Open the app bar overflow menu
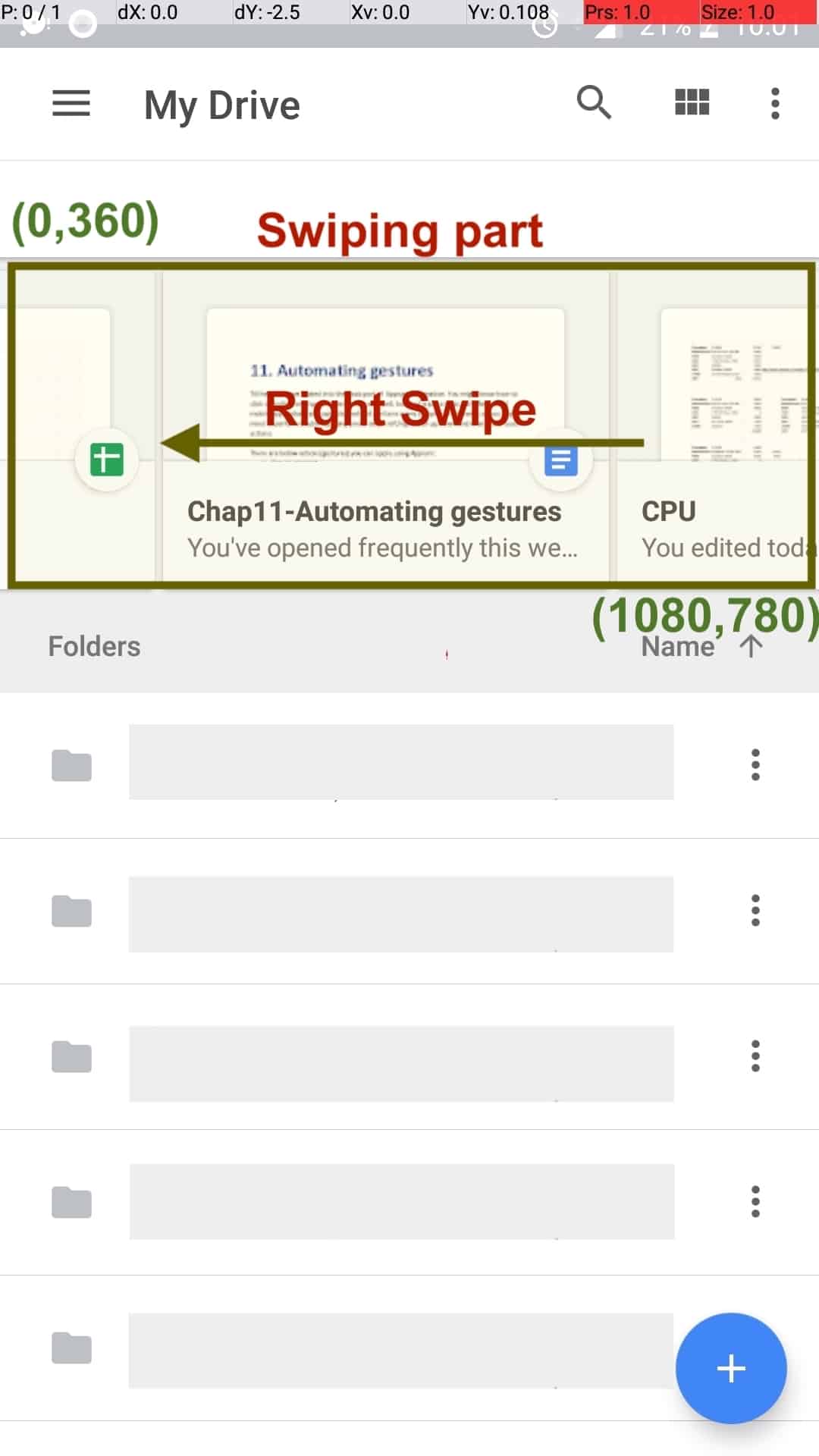The height and width of the screenshot is (1456, 819). tap(774, 103)
